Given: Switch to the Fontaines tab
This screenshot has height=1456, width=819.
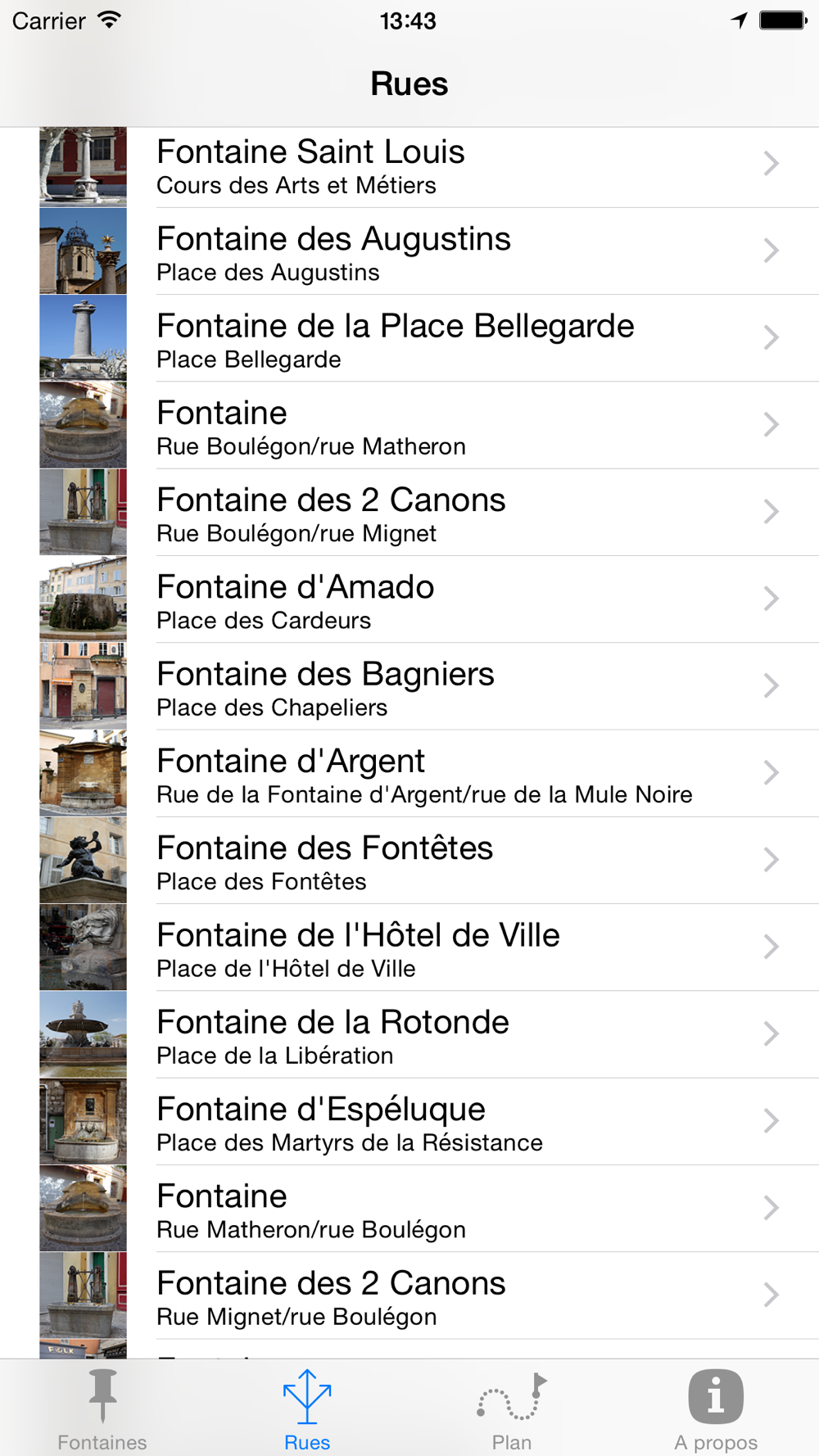Looking at the screenshot, I should [x=102, y=1409].
